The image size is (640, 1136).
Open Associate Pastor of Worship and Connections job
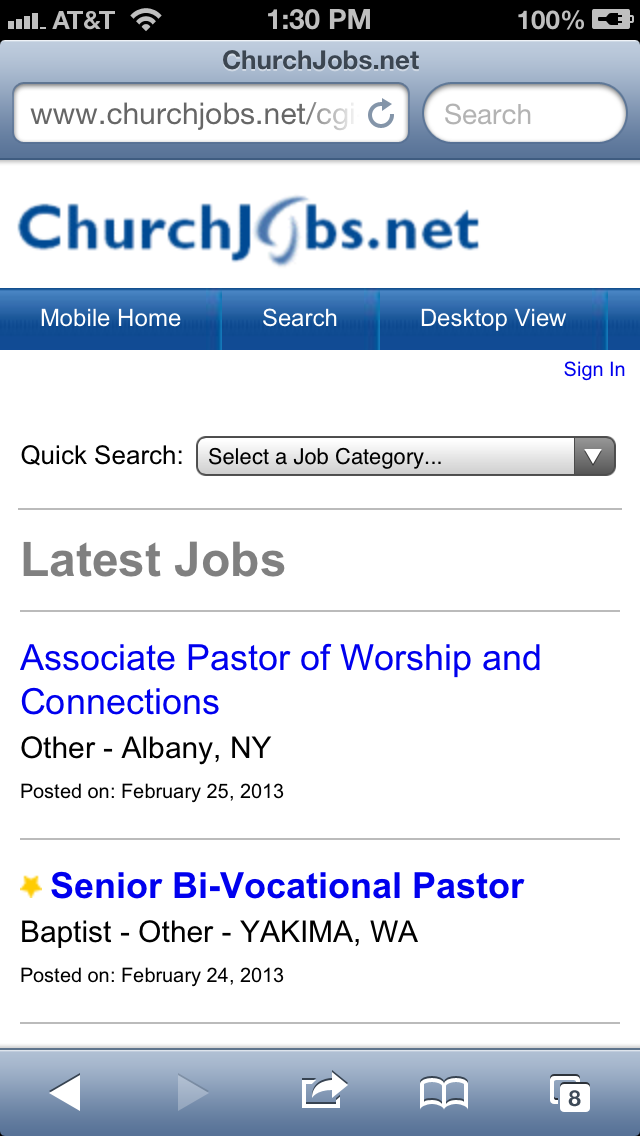(x=280, y=680)
